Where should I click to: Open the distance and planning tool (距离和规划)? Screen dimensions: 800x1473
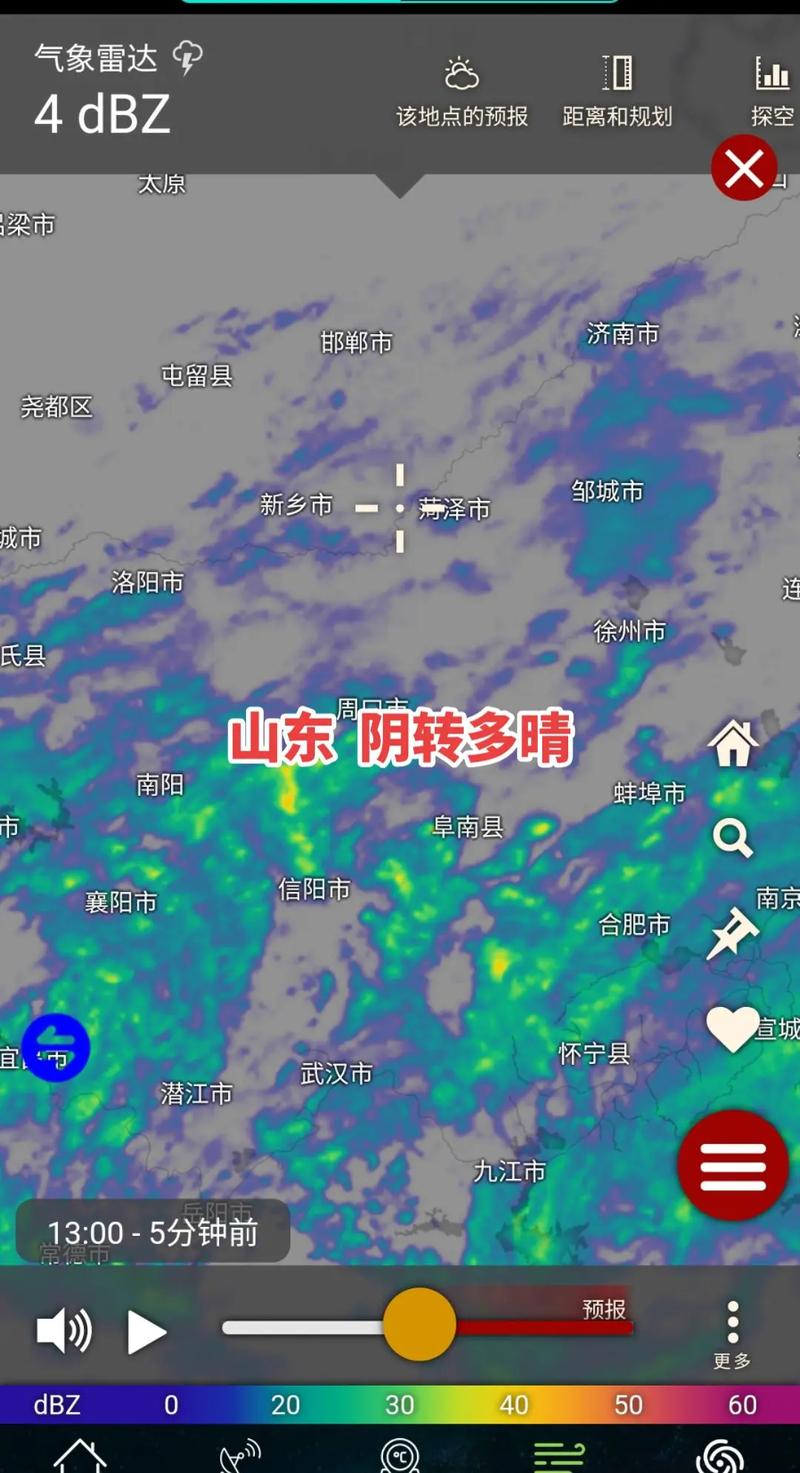coord(616,90)
